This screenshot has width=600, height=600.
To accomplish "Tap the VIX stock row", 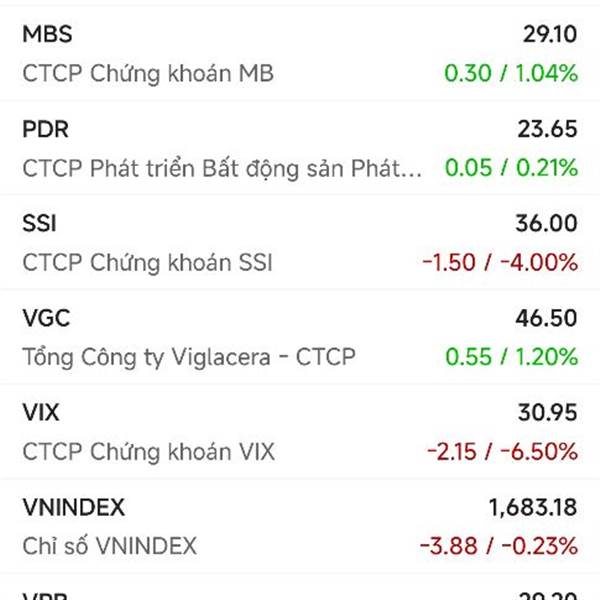I will [300, 432].
